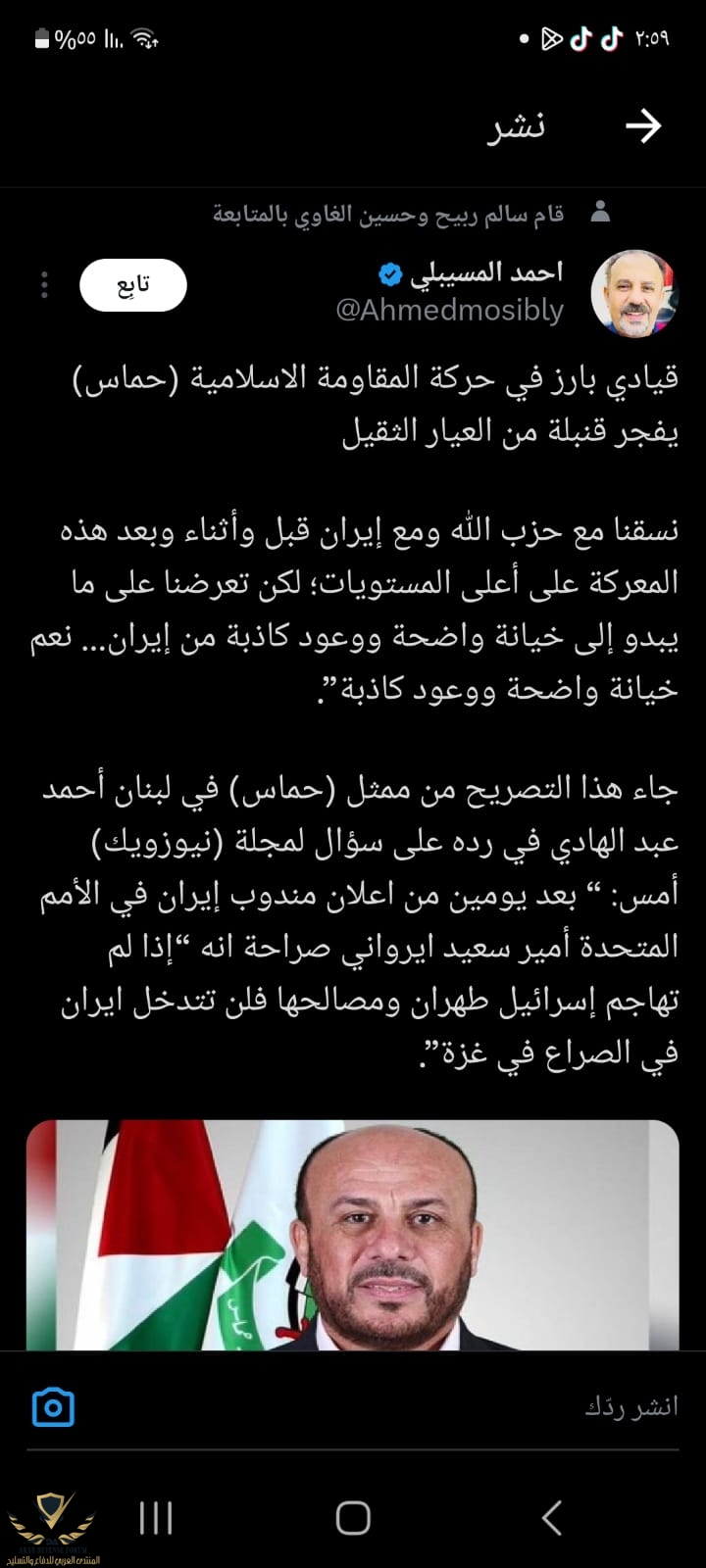
Task: View the attached photo in the post
Action: (x=353, y=1235)
